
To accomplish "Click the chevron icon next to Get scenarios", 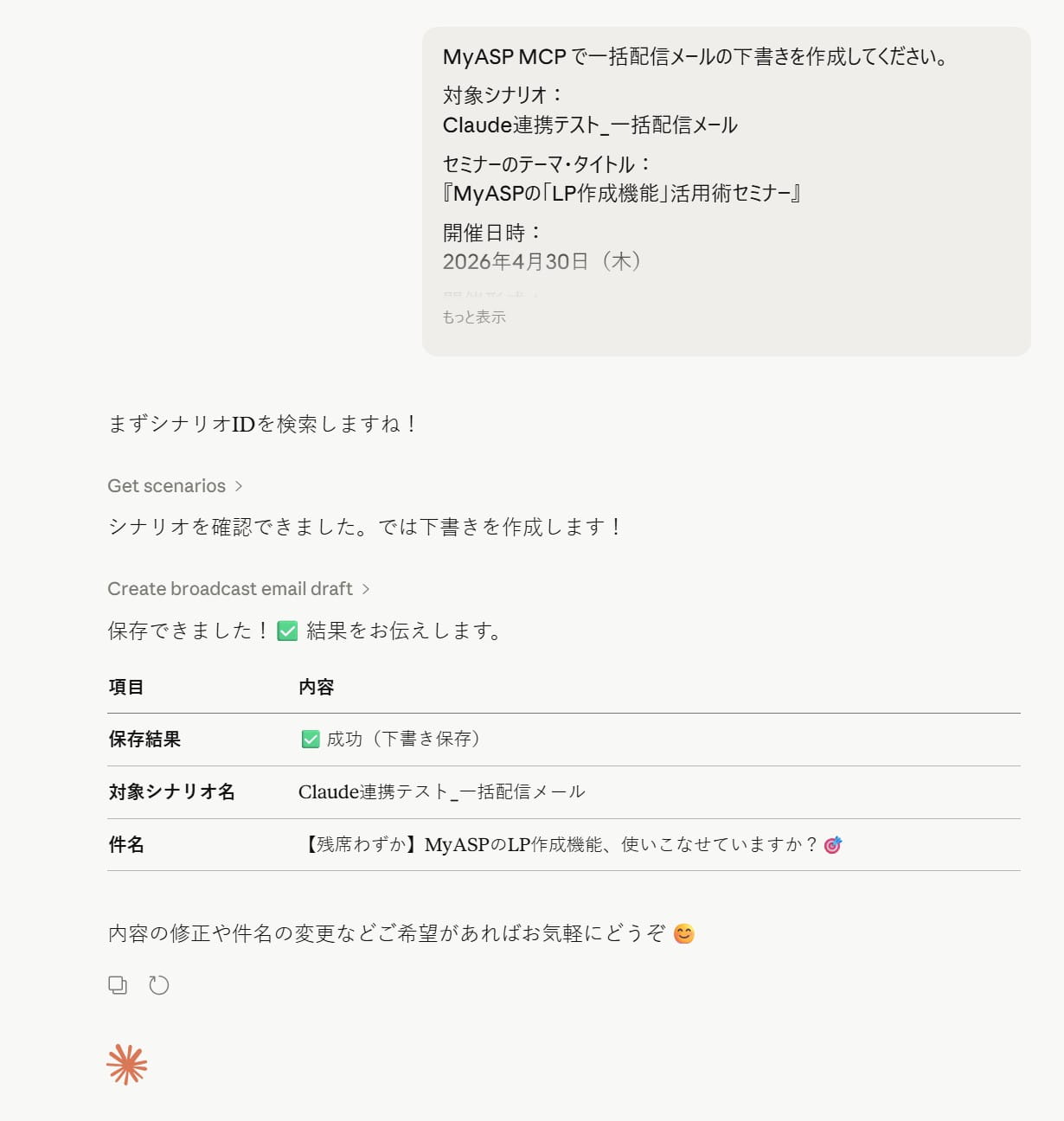I will (240, 486).
